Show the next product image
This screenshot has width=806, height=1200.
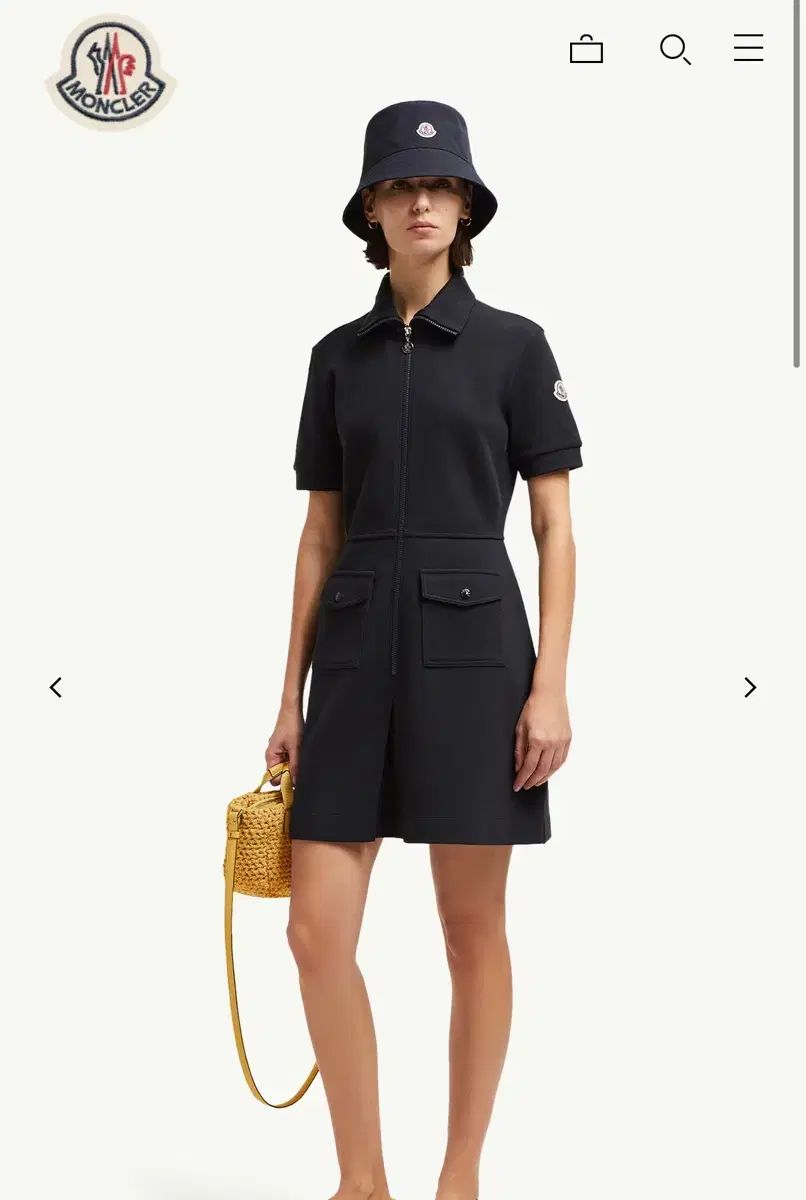750,687
